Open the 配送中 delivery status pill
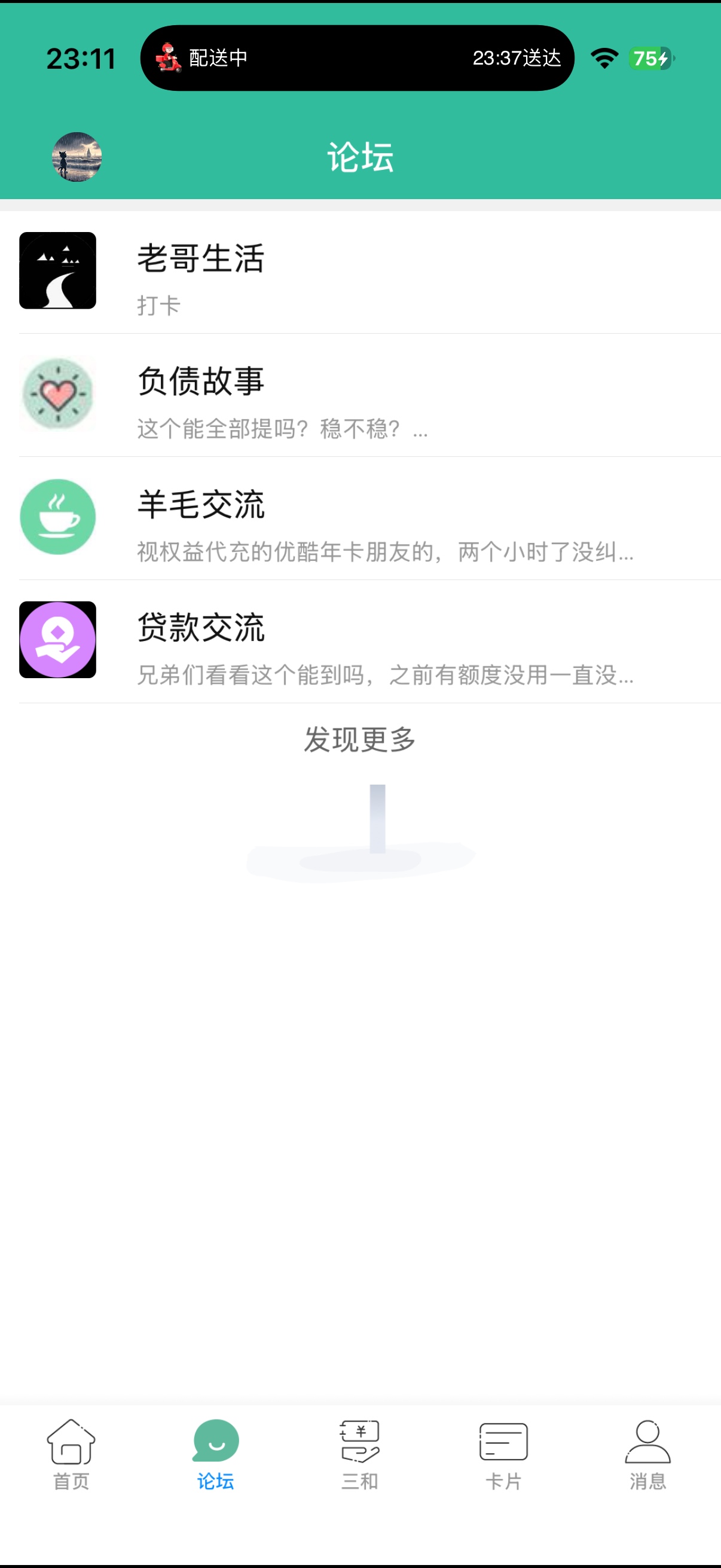The height and width of the screenshot is (1568, 721). click(x=357, y=59)
